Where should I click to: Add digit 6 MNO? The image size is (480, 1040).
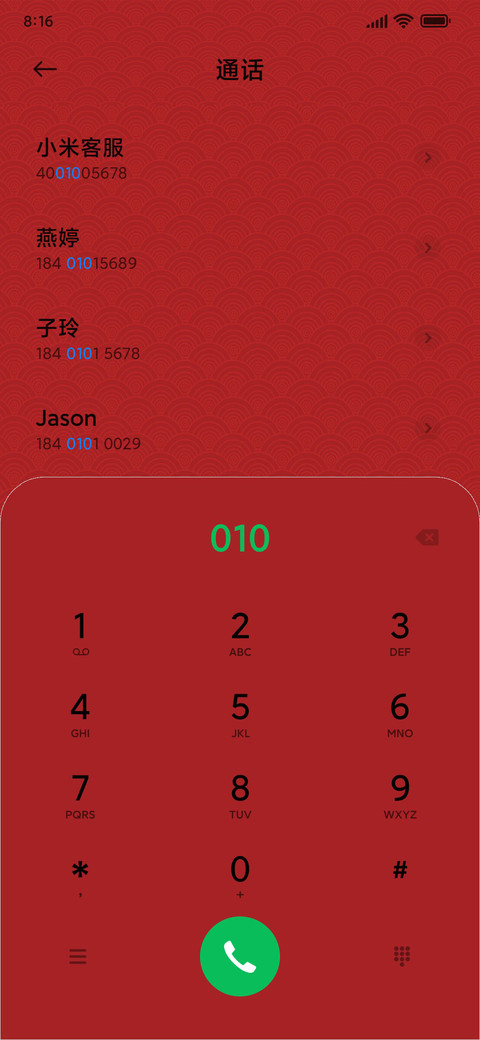(x=400, y=716)
